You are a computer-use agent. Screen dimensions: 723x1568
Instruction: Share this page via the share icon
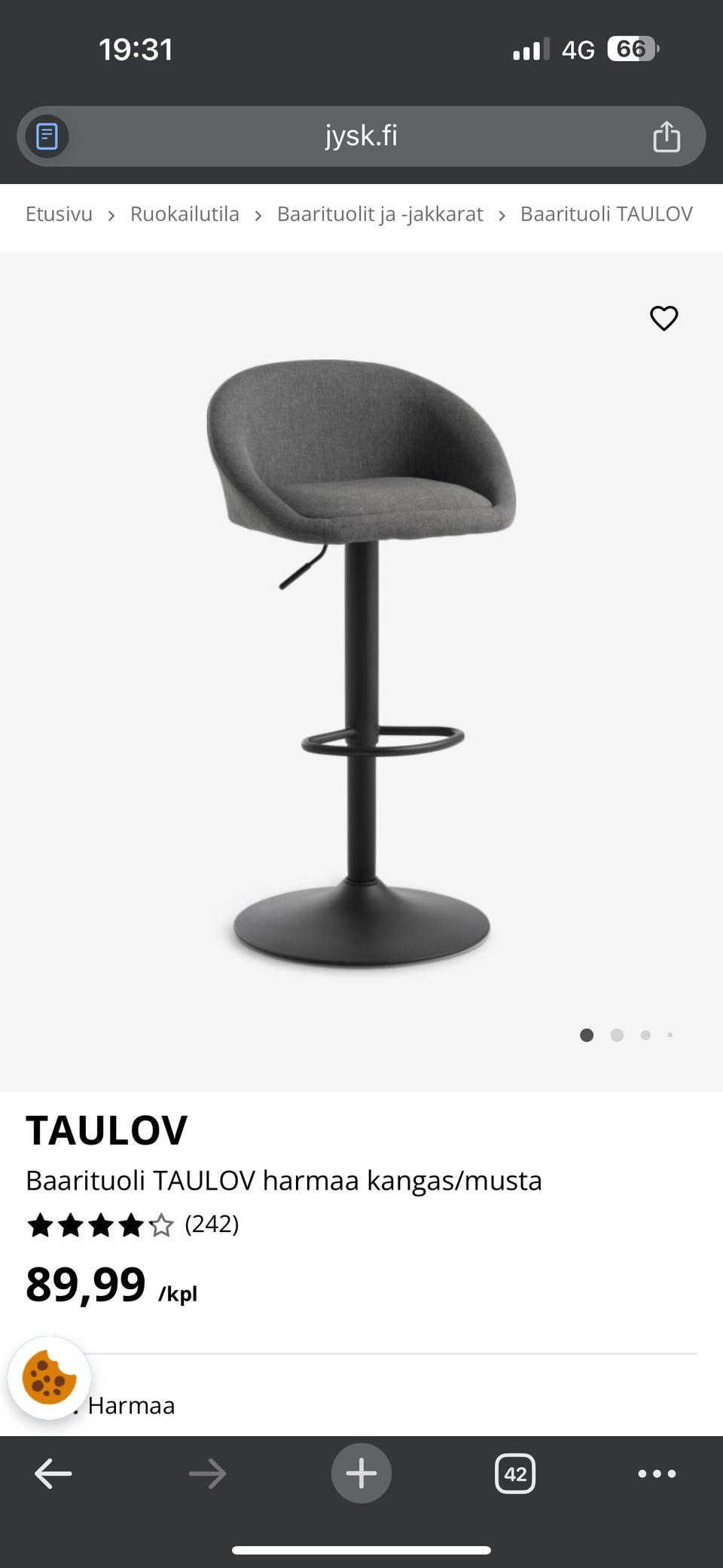[666, 136]
